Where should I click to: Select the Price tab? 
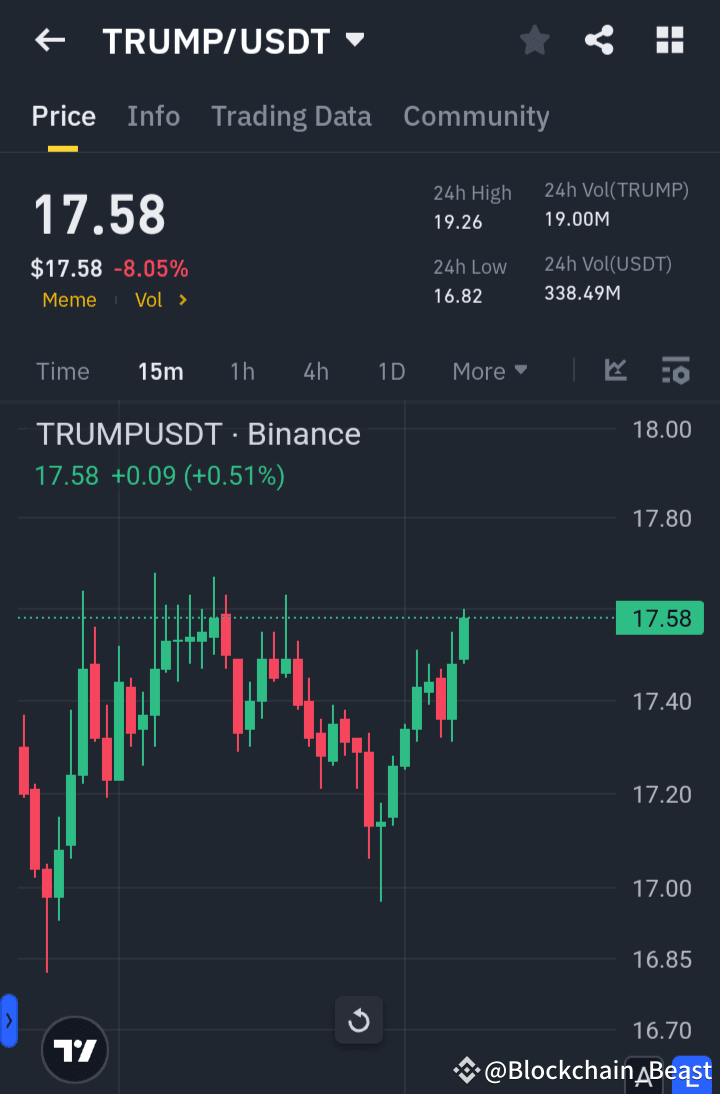(63, 116)
